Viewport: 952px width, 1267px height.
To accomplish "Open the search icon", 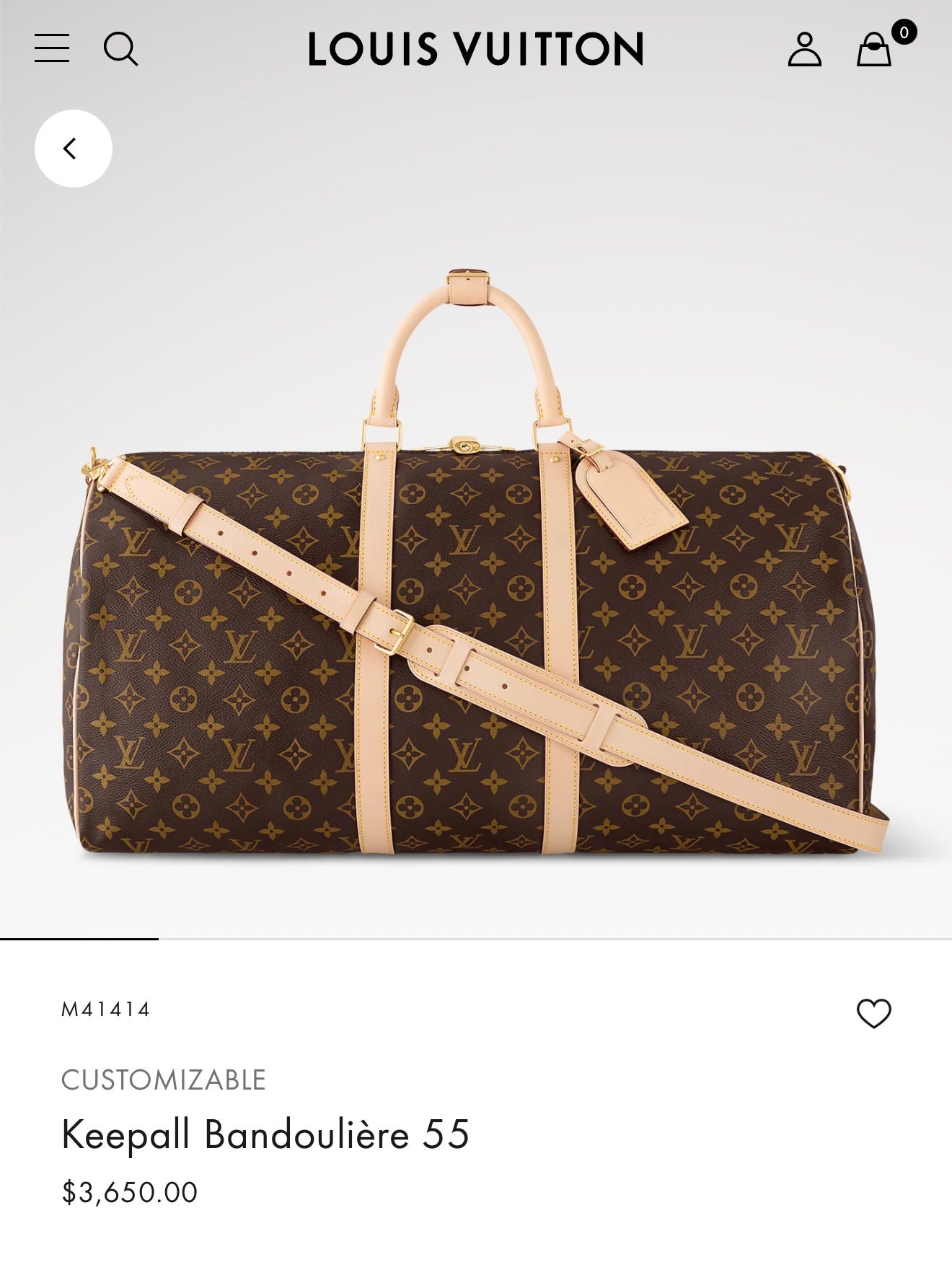I will [x=120, y=49].
